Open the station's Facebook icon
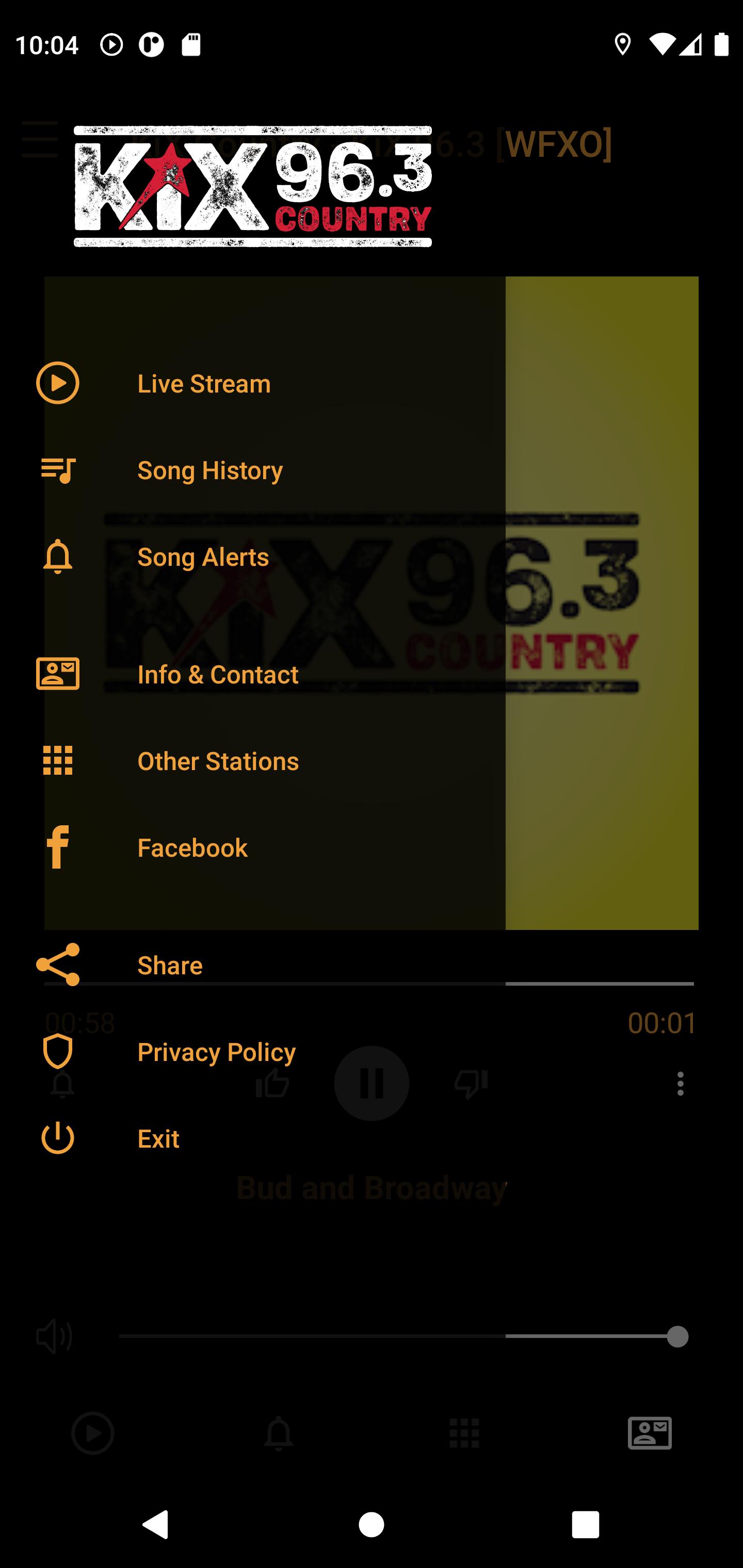Image resolution: width=743 pixels, height=1568 pixels. (58, 847)
